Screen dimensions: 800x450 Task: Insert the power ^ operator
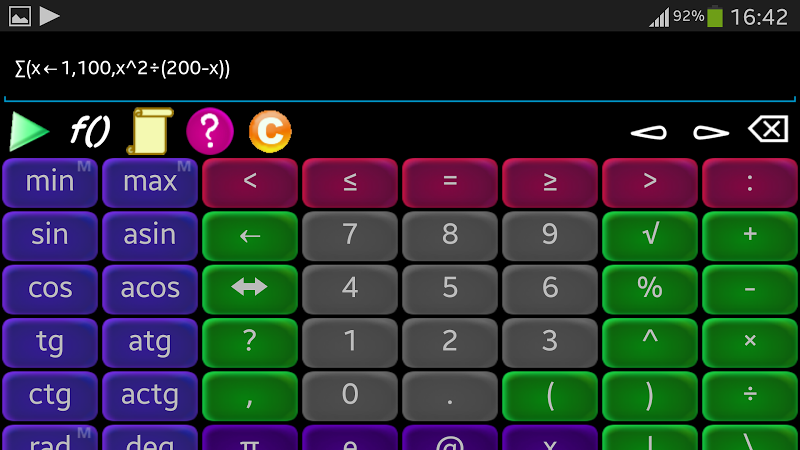tap(650, 341)
